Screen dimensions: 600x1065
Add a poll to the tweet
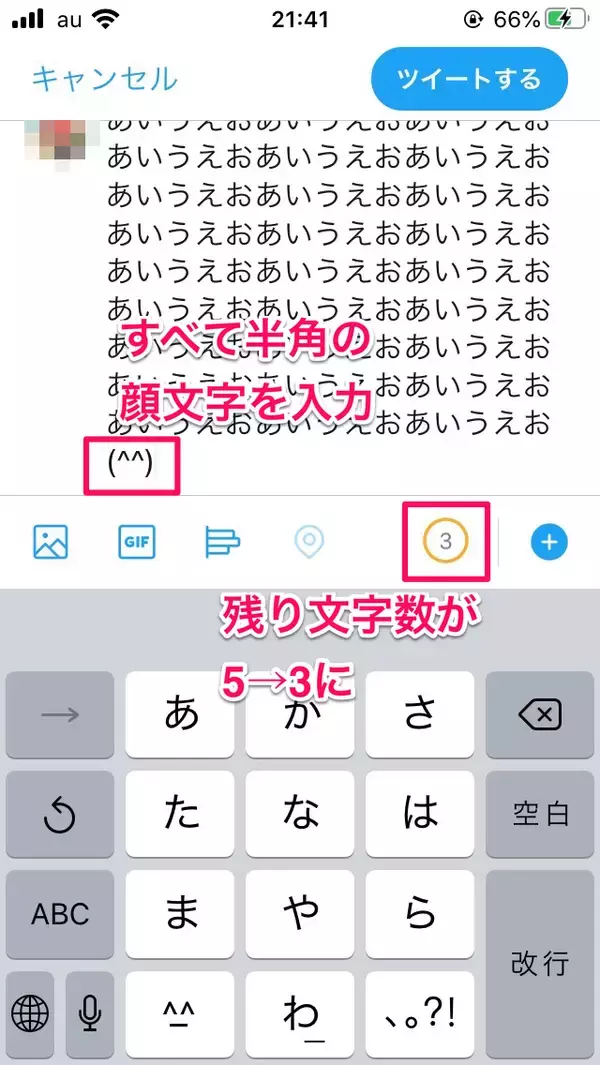pyautogui.click(x=222, y=542)
